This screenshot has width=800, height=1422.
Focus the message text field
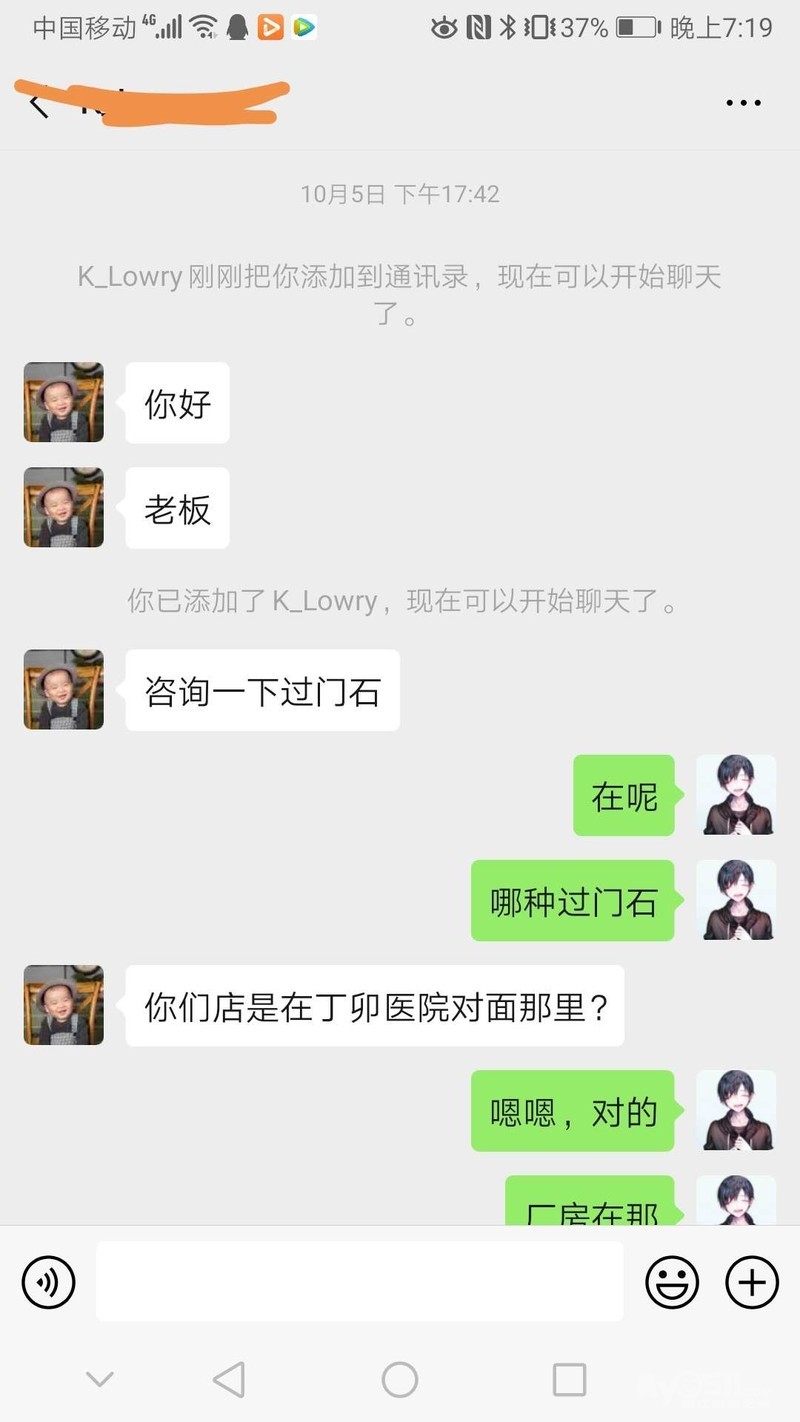(359, 1281)
